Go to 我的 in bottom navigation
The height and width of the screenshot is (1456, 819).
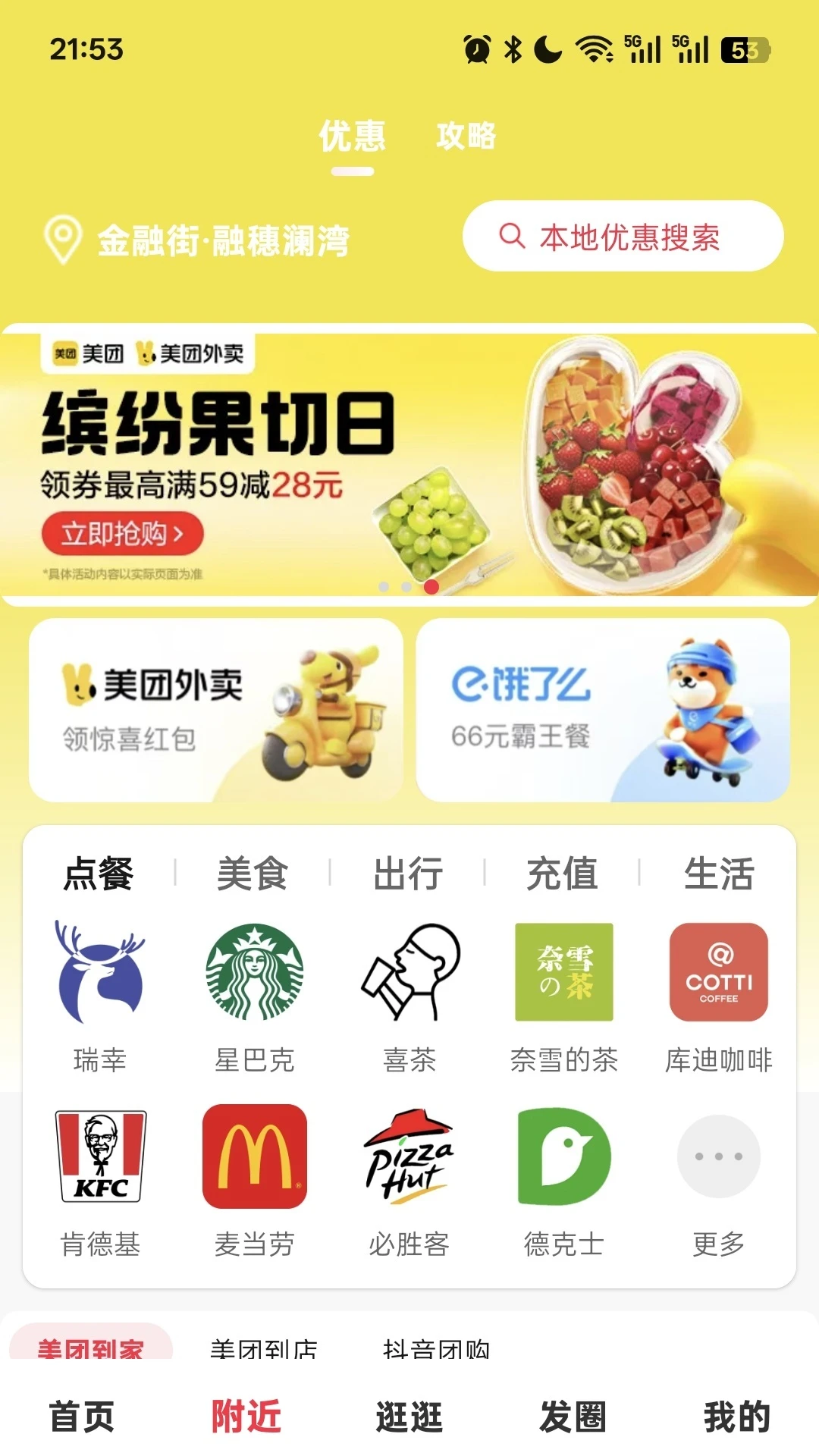(x=737, y=1414)
